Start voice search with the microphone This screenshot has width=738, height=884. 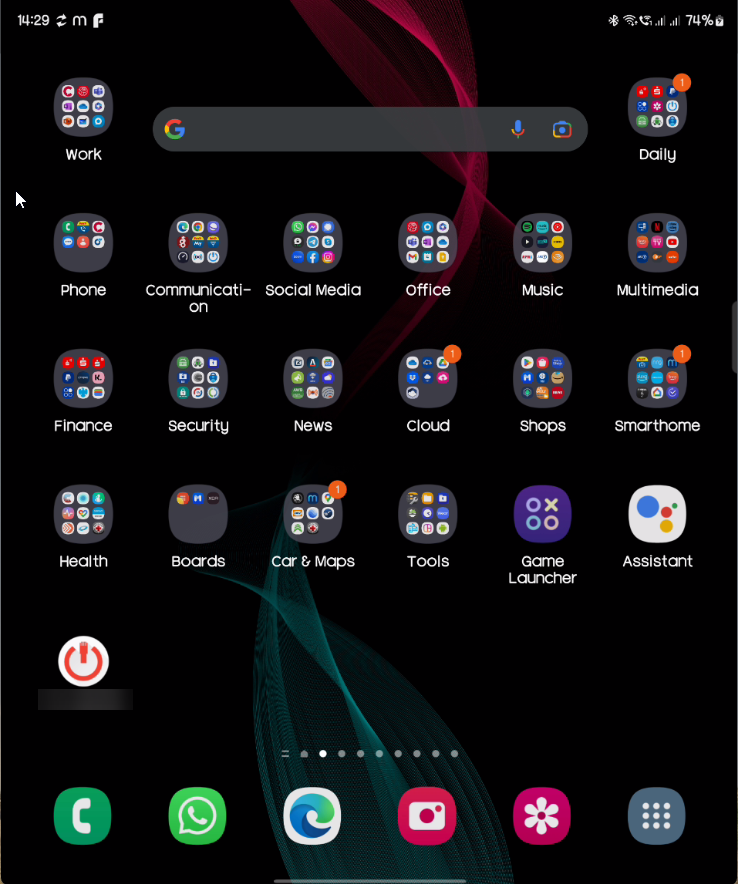[517, 130]
